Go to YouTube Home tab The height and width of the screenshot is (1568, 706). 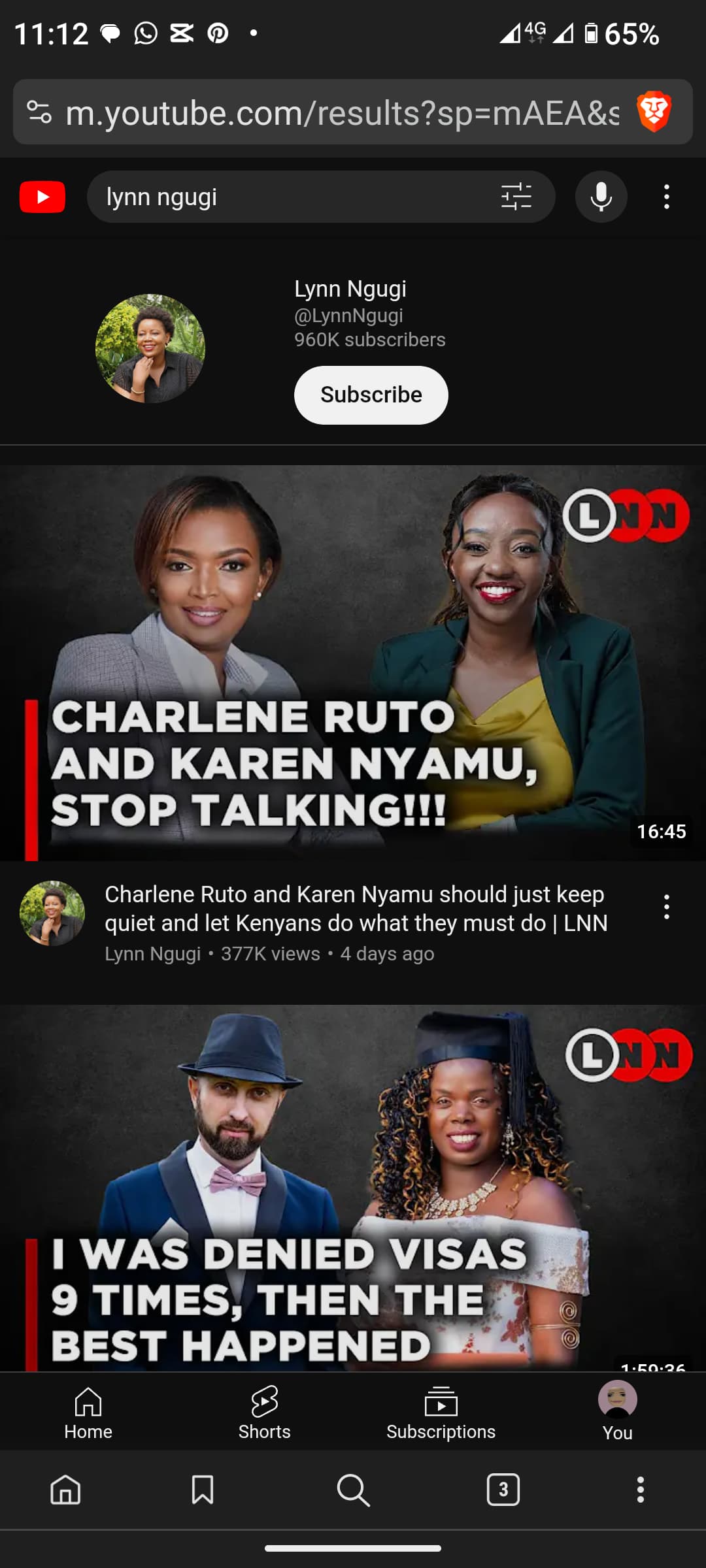pyautogui.click(x=88, y=1413)
